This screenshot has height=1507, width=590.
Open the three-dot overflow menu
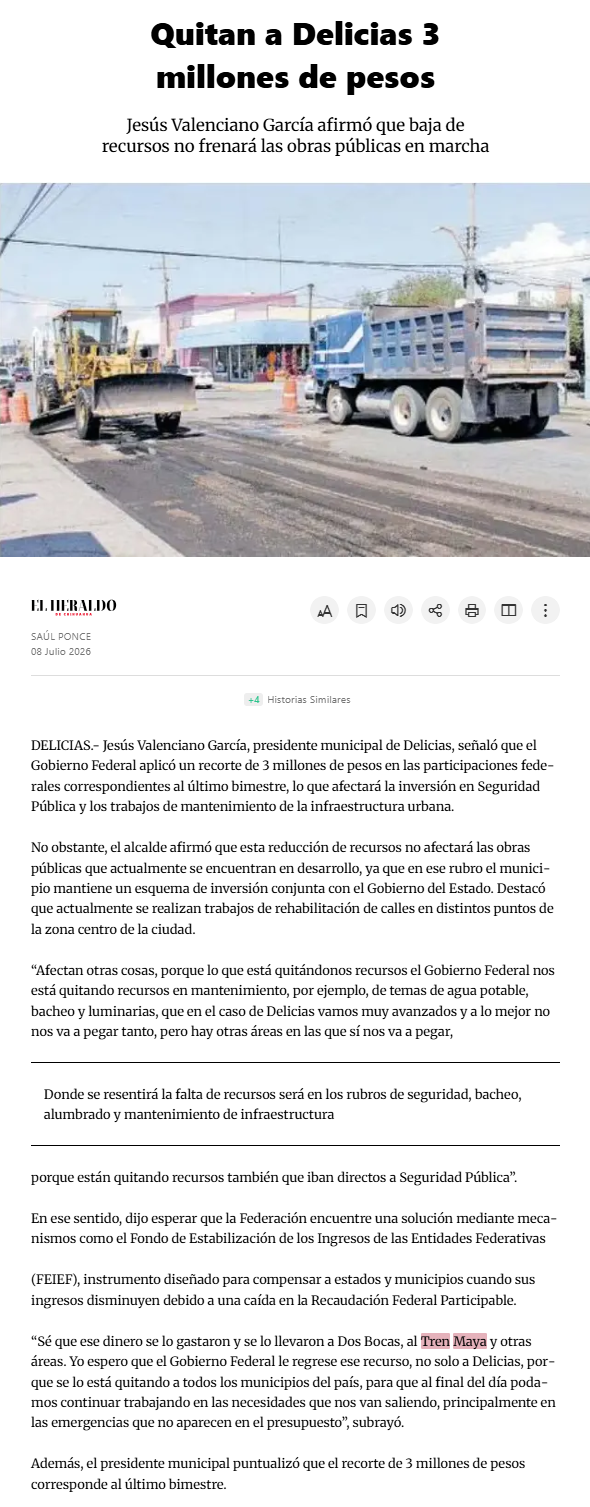(x=545, y=610)
